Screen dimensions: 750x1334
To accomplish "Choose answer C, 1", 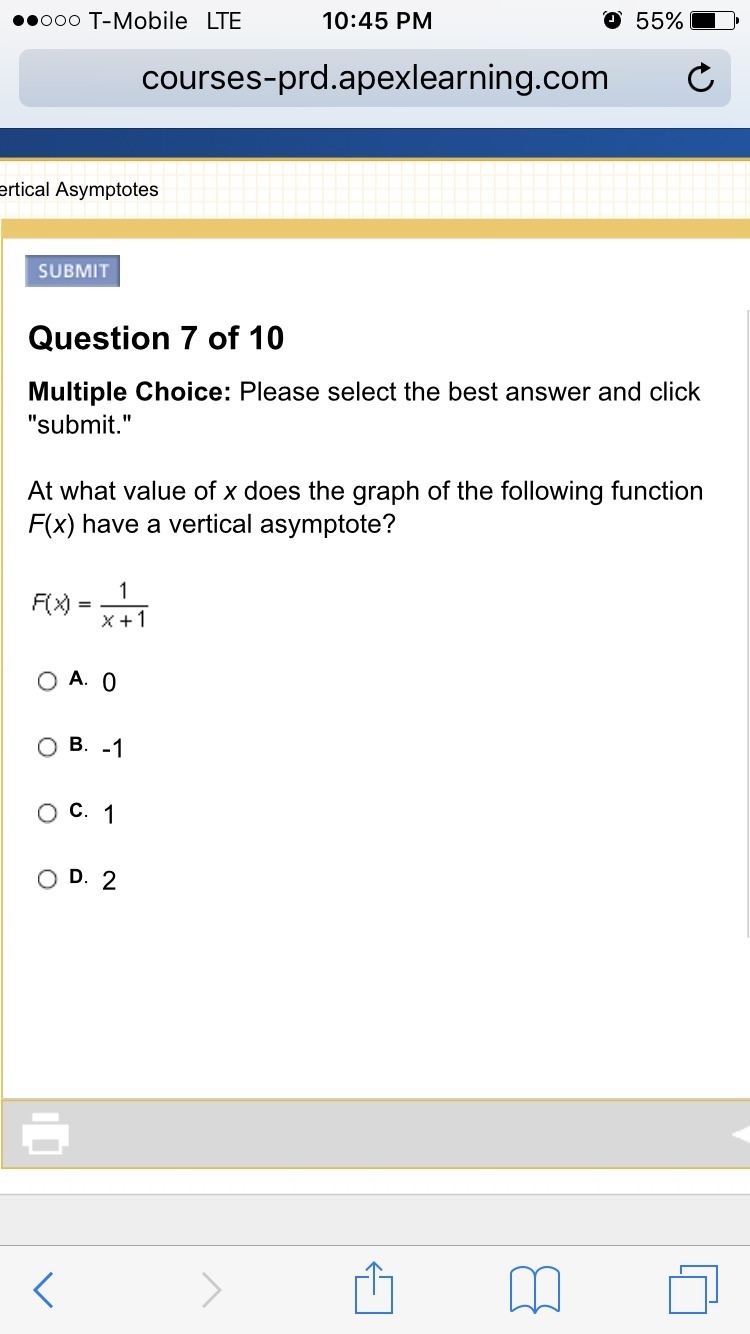I will coord(47,813).
